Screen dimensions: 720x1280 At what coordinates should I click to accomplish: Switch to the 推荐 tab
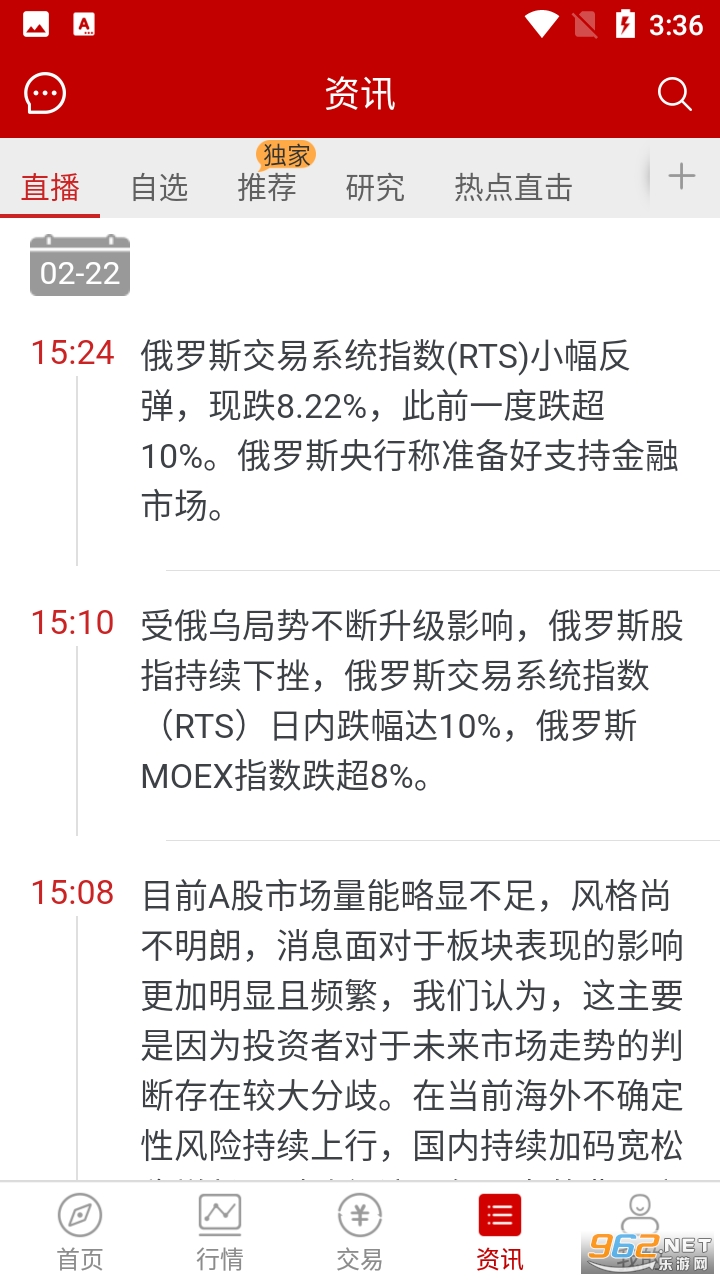coord(267,187)
